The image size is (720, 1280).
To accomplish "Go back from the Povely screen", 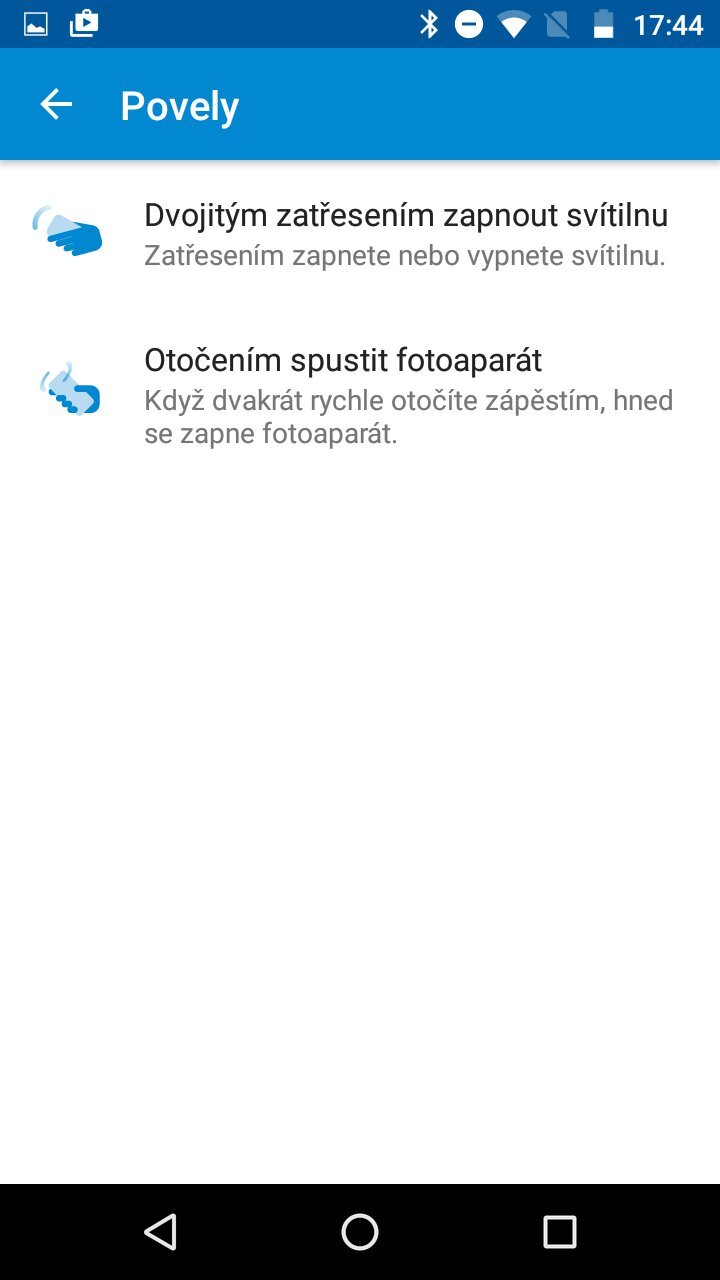I will [56, 105].
